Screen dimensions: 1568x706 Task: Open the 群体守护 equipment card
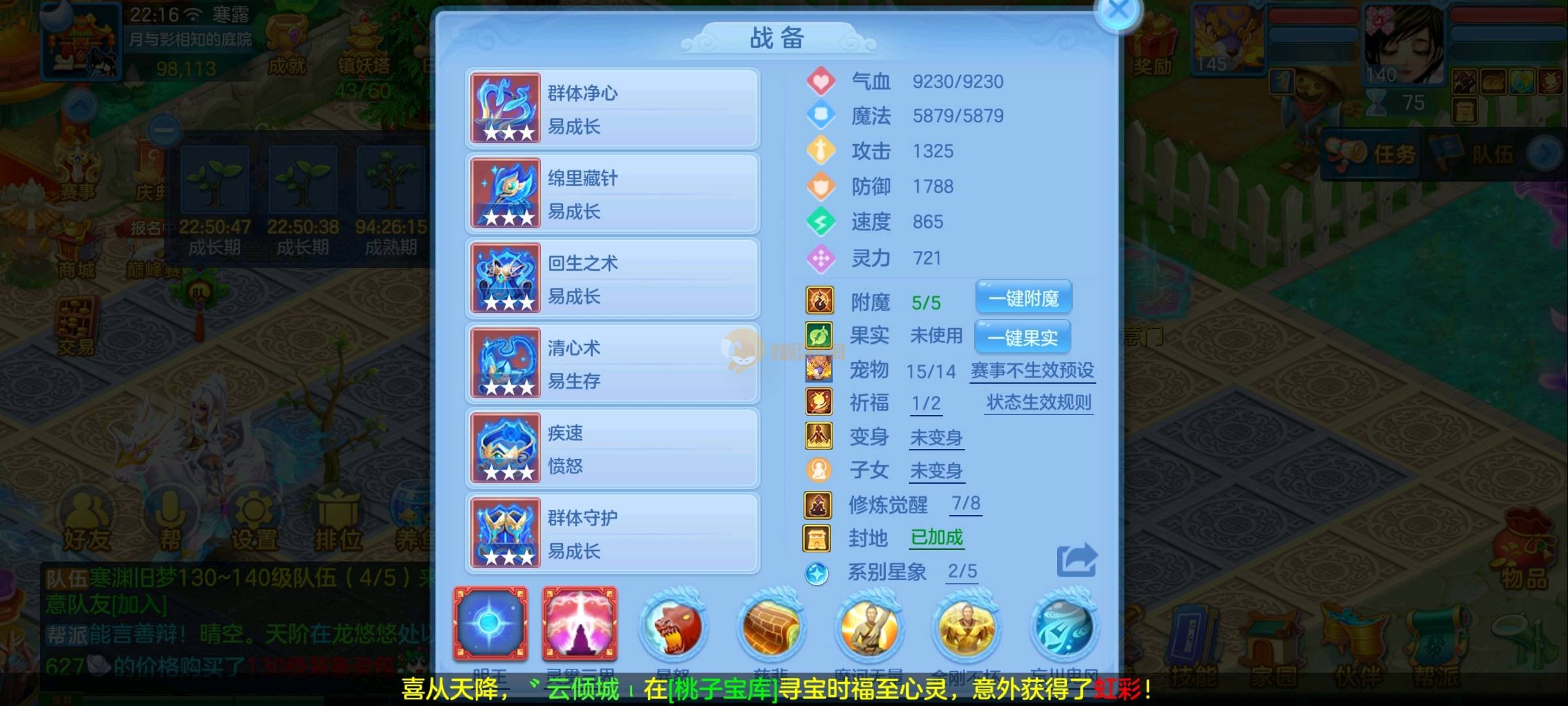612,533
